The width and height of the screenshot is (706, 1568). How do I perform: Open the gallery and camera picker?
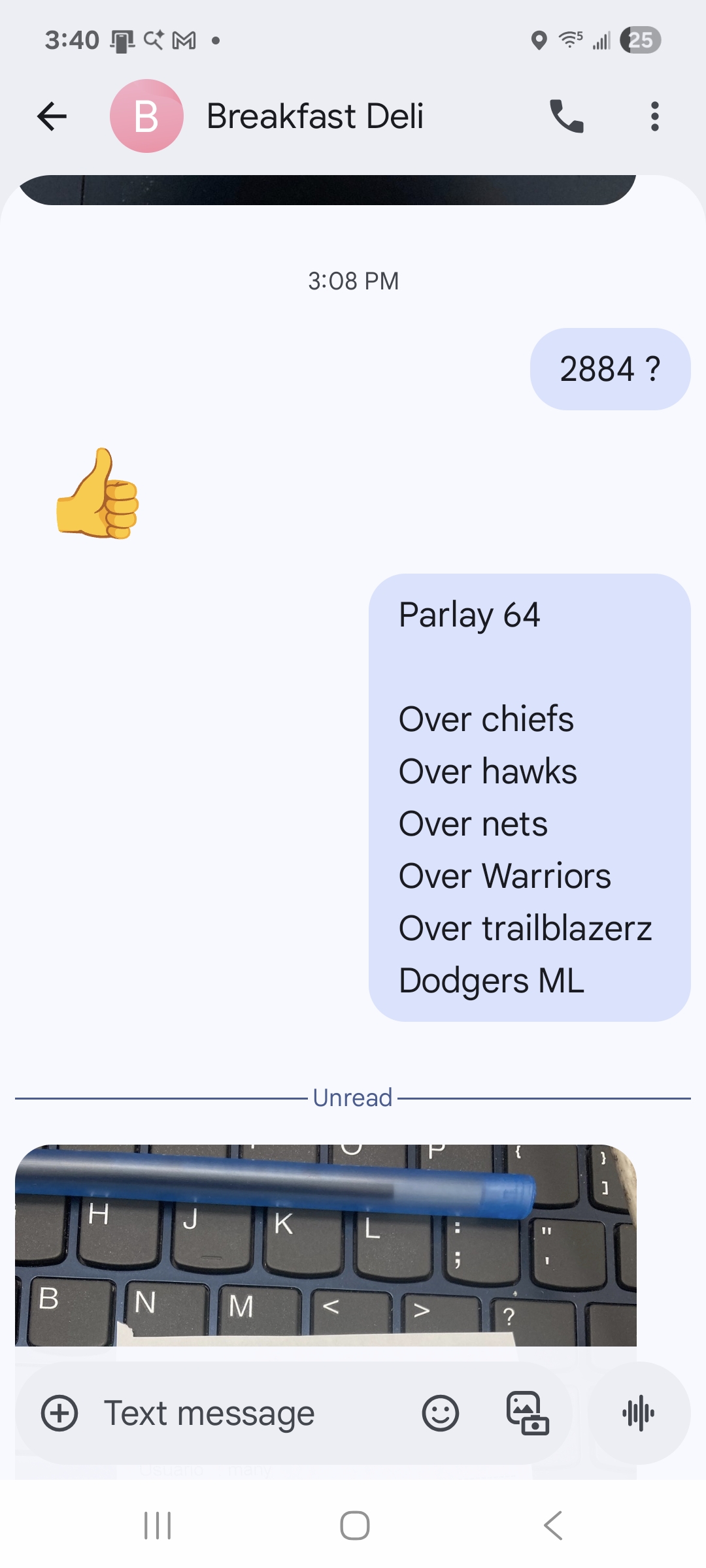527,1413
